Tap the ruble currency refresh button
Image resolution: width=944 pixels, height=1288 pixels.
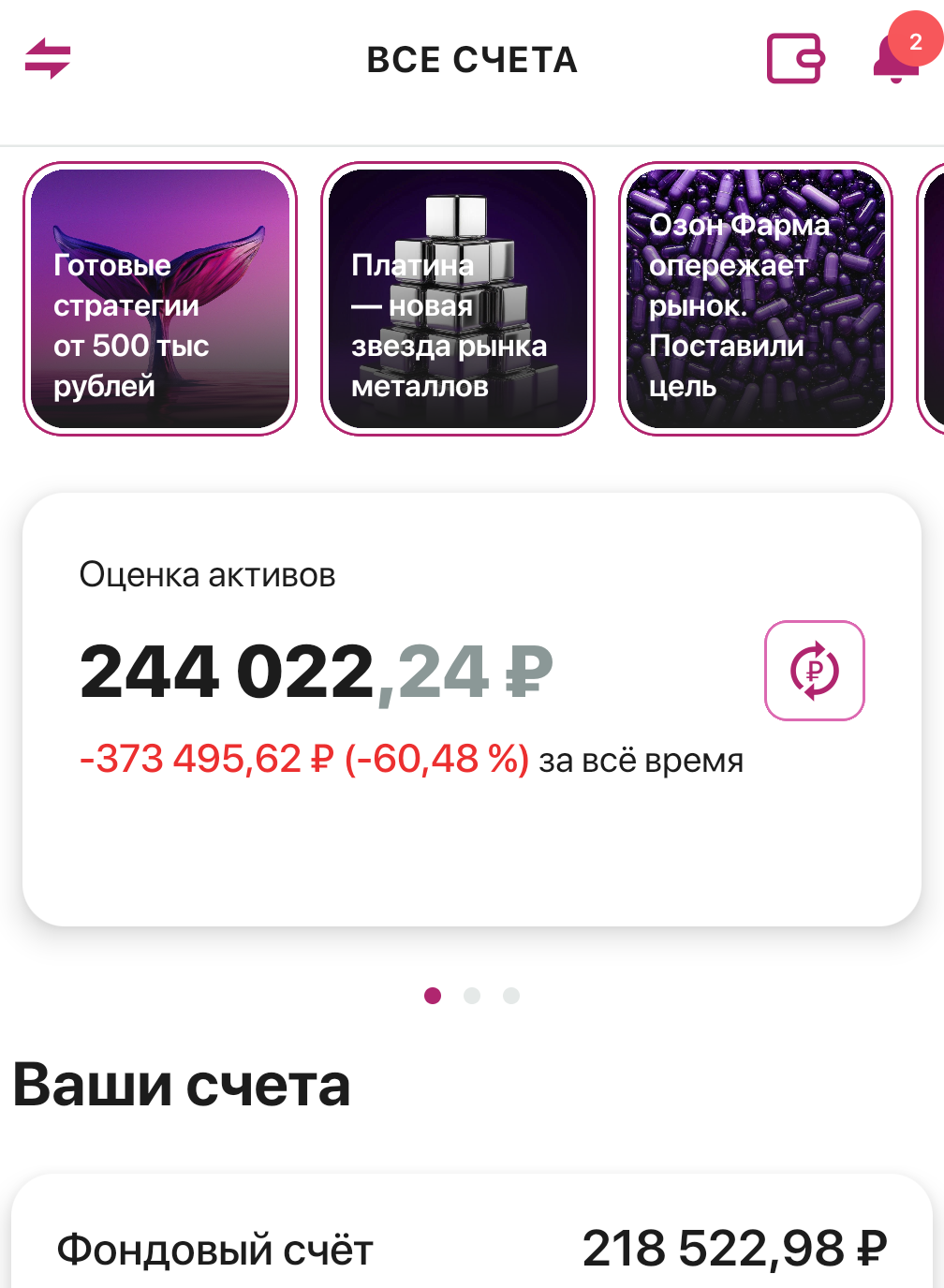click(814, 671)
